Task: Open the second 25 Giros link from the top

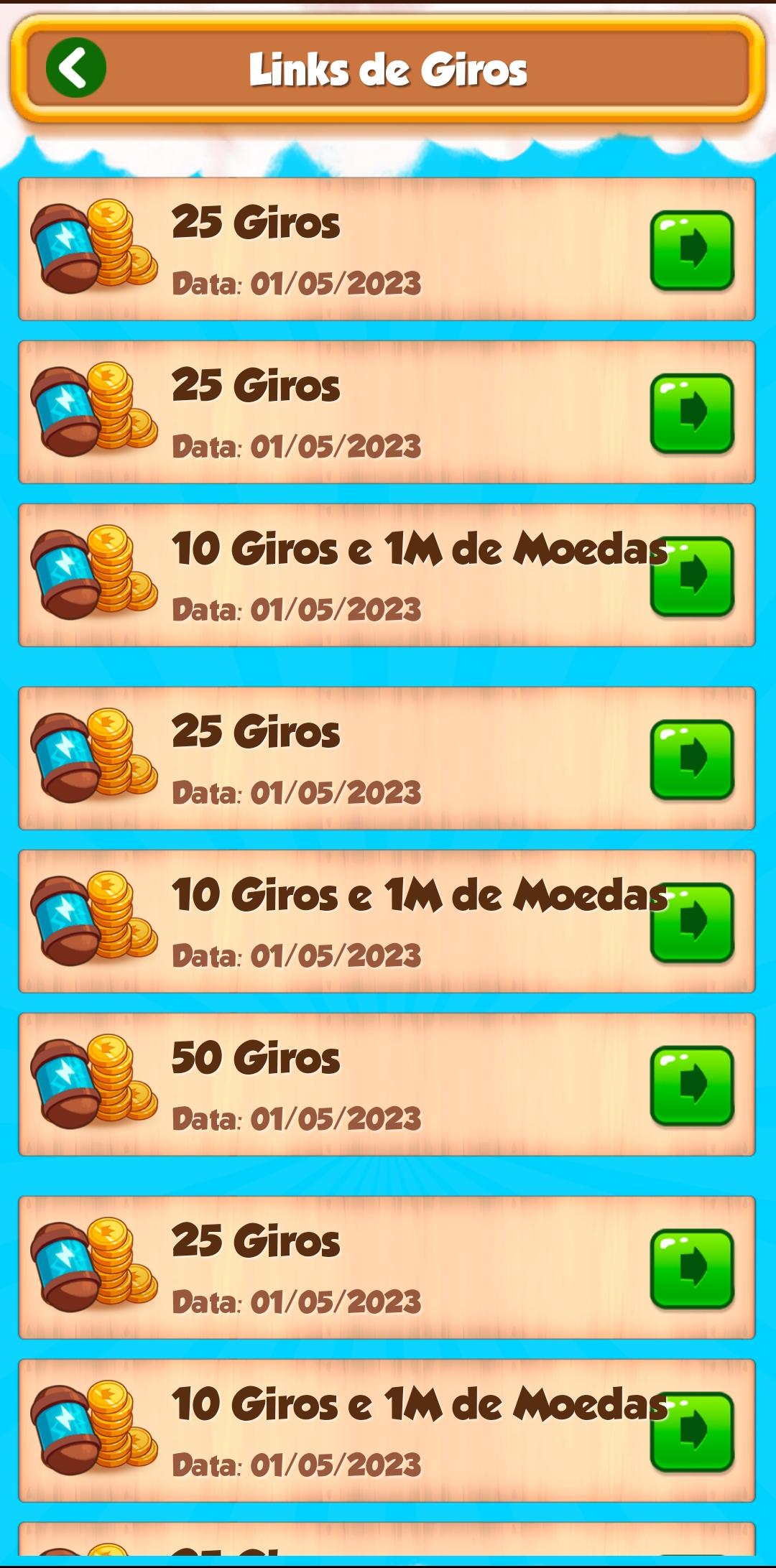Action: (691, 413)
